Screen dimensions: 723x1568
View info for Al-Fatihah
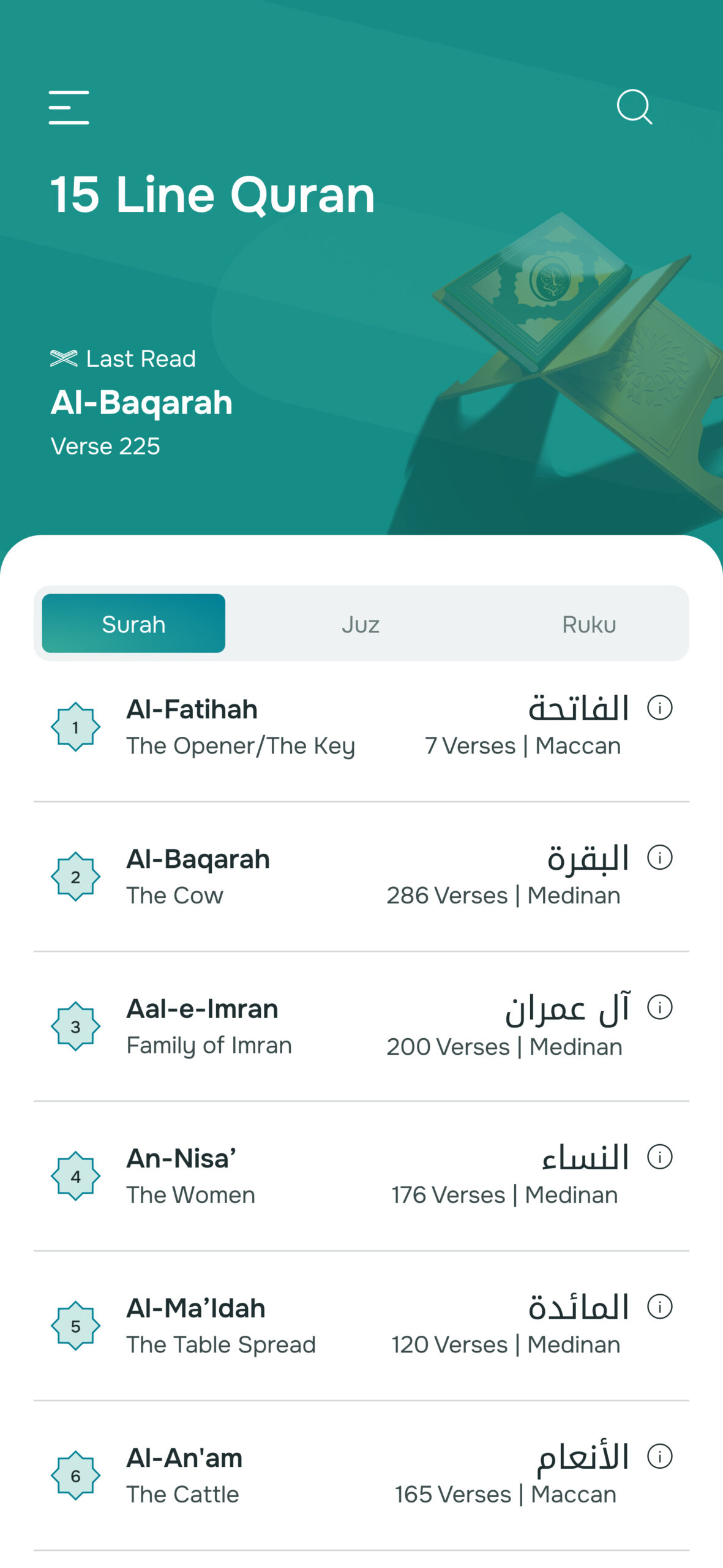[659, 708]
